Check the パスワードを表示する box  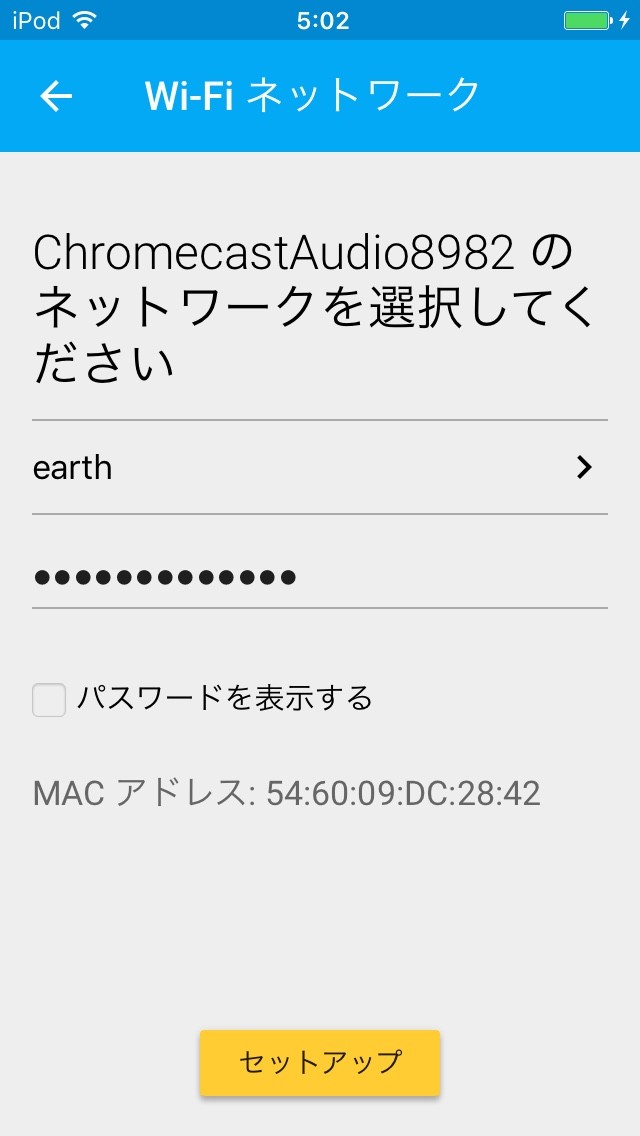pos(49,700)
